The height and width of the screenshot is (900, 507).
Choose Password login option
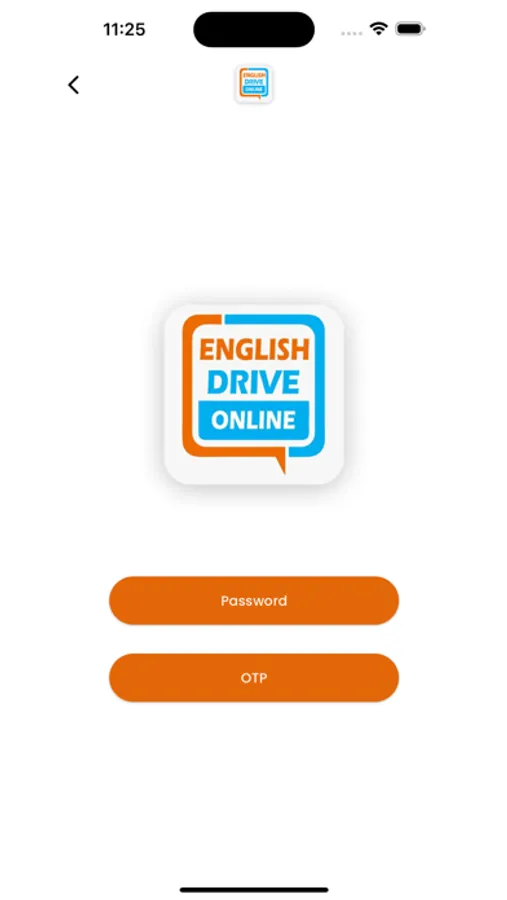click(x=254, y=600)
